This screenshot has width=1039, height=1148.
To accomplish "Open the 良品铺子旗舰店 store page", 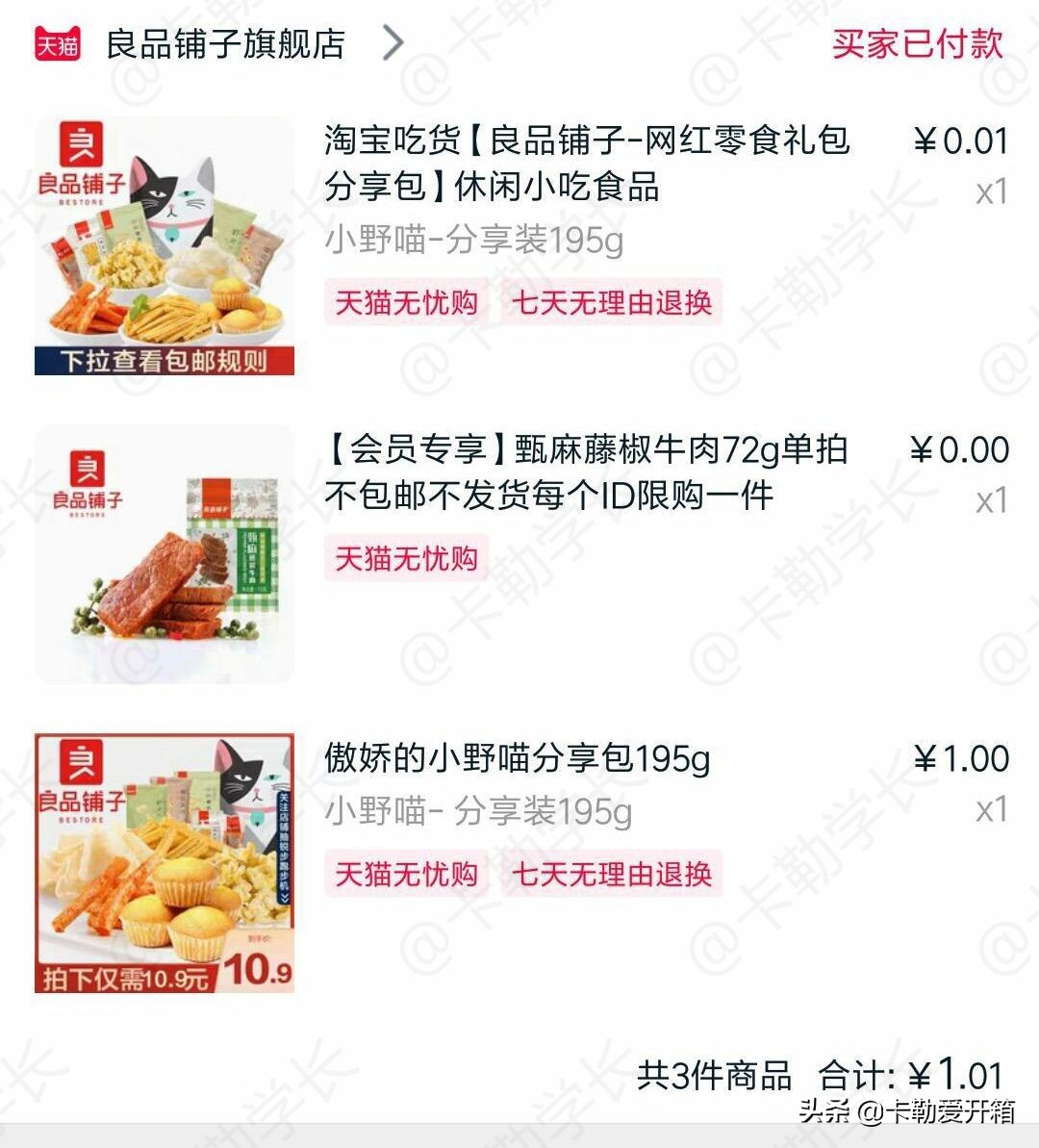I will (228, 43).
